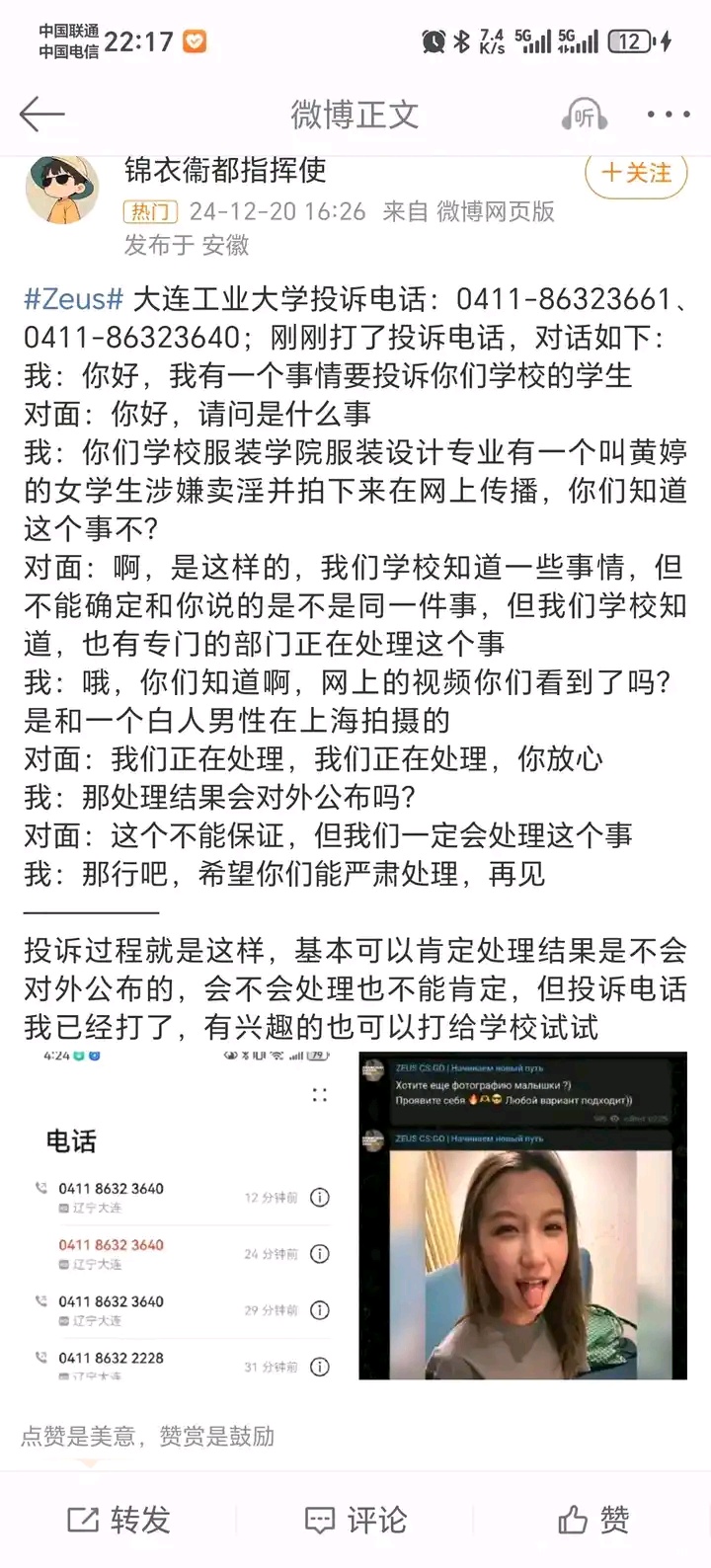The height and width of the screenshot is (1568, 711).
Task: Open comments with 评论
Action: (x=355, y=1520)
